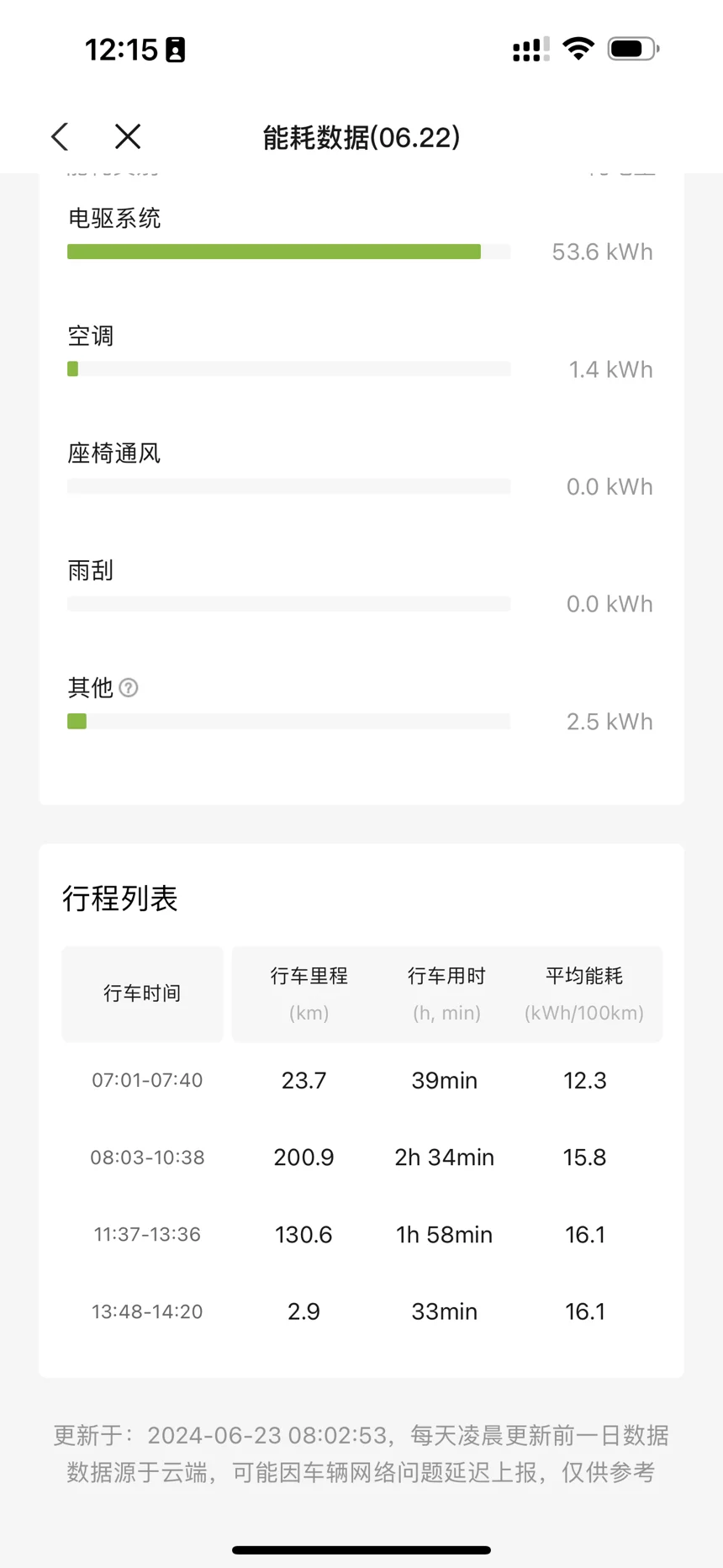Go back using the back arrow
This screenshot has height=1568, width=723.
(60, 136)
